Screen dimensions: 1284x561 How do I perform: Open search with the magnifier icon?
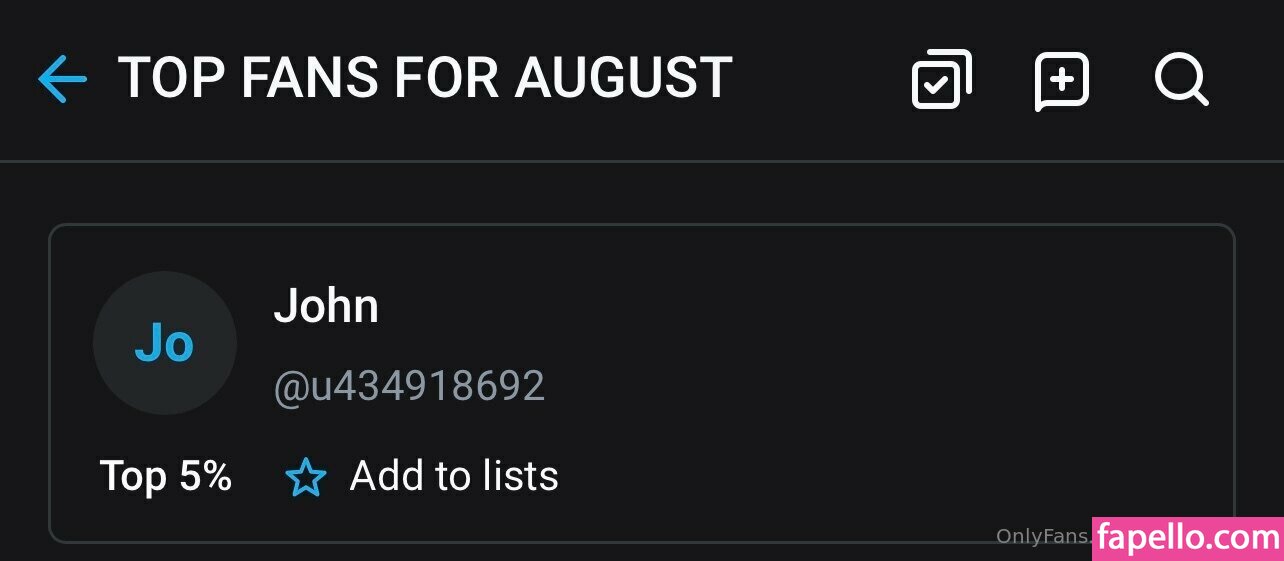tap(1181, 80)
